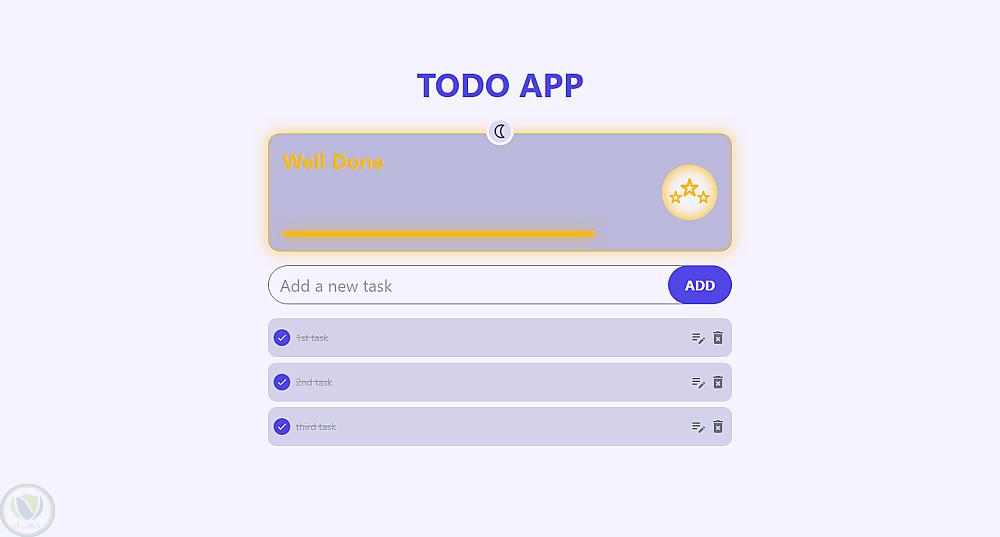Image resolution: width=1000 pixels, height=537 pixels.
Task: Edit the third task
Action: [698, 427]
